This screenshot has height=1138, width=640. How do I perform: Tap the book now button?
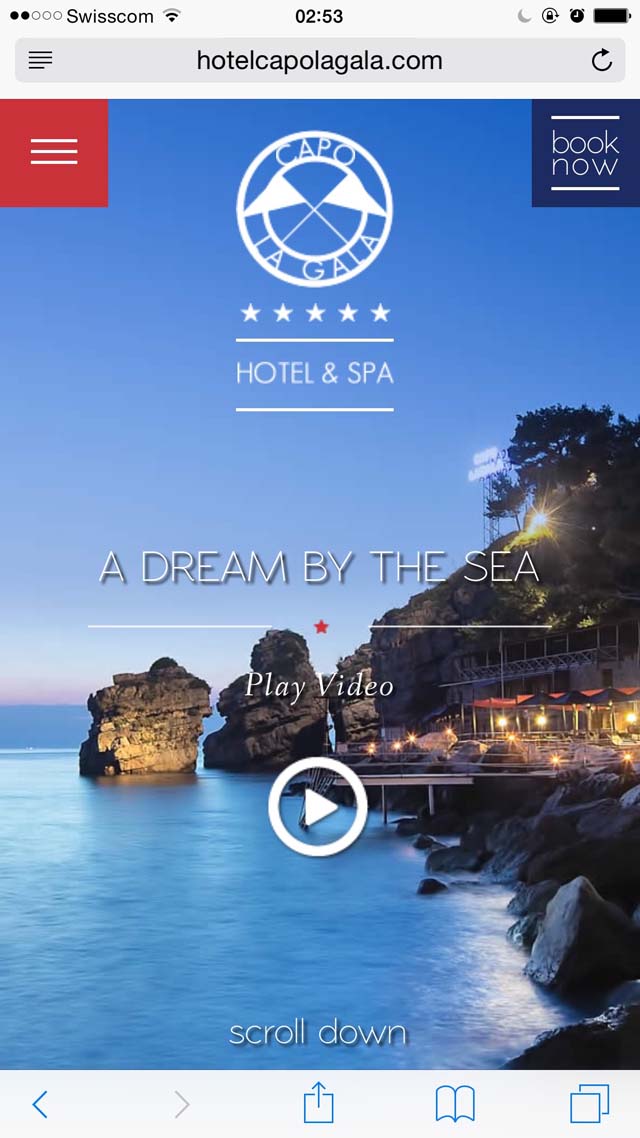(585, 153)
